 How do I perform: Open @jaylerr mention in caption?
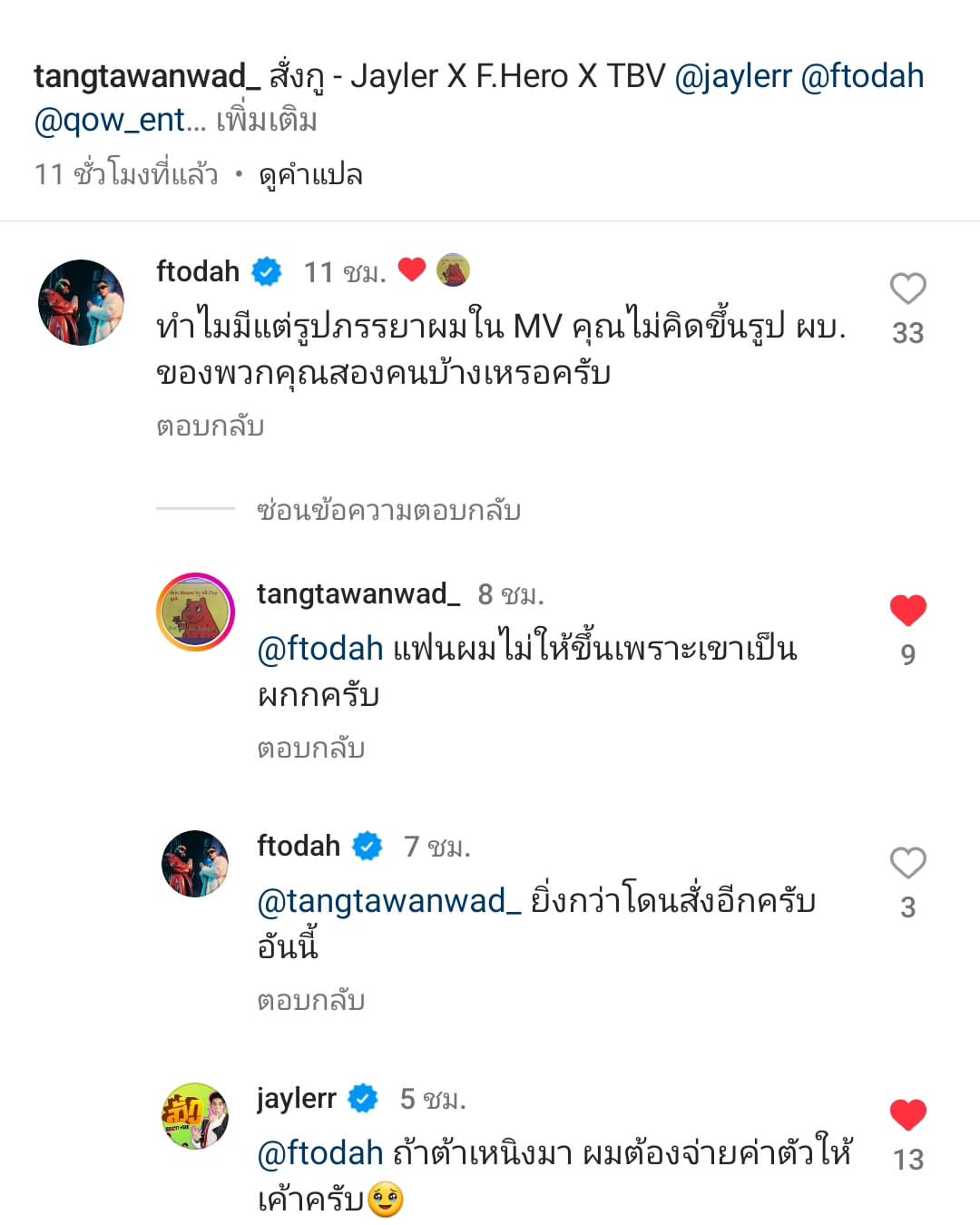732,76
